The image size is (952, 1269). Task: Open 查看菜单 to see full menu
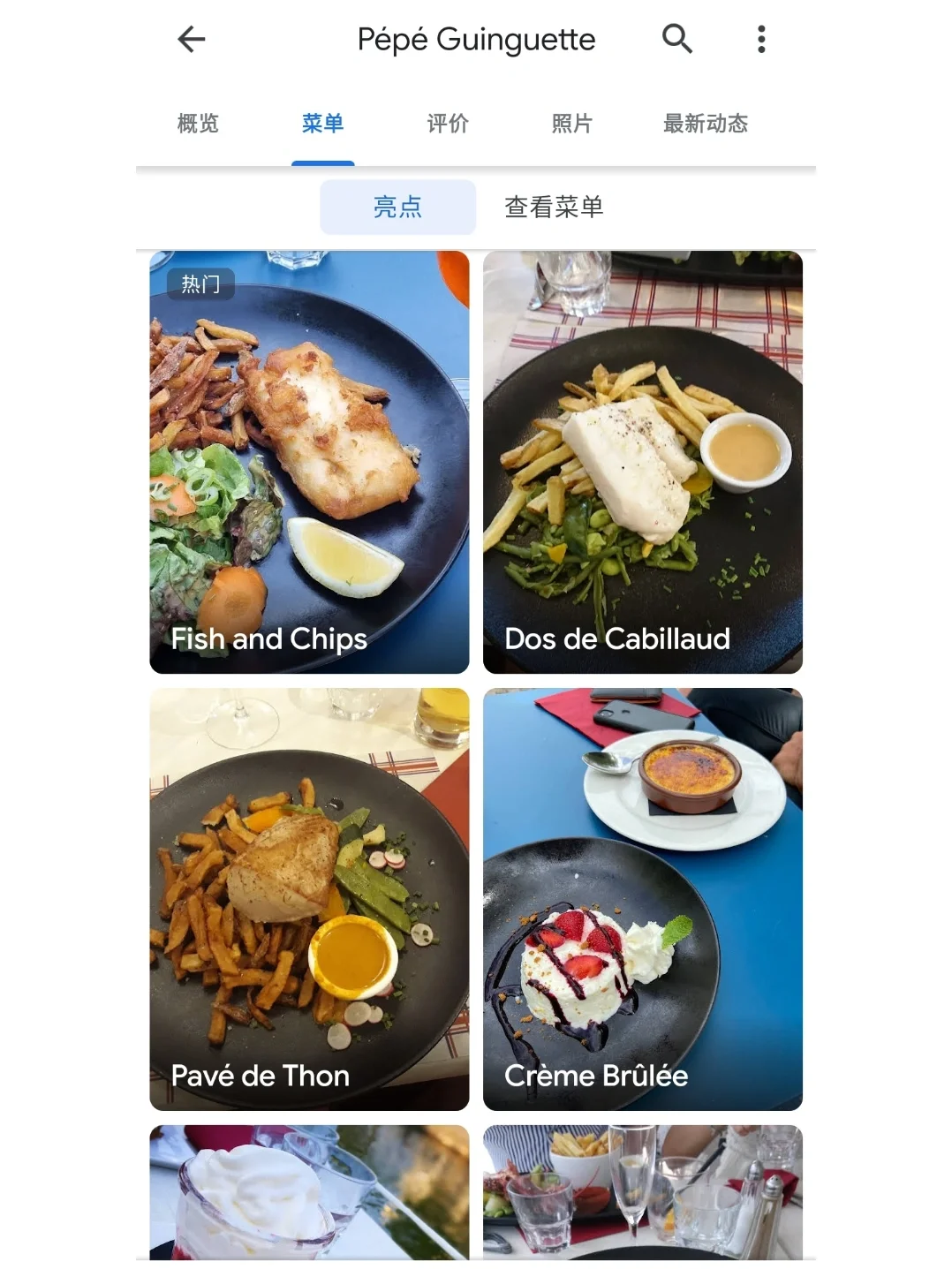[x=555, y=206]
